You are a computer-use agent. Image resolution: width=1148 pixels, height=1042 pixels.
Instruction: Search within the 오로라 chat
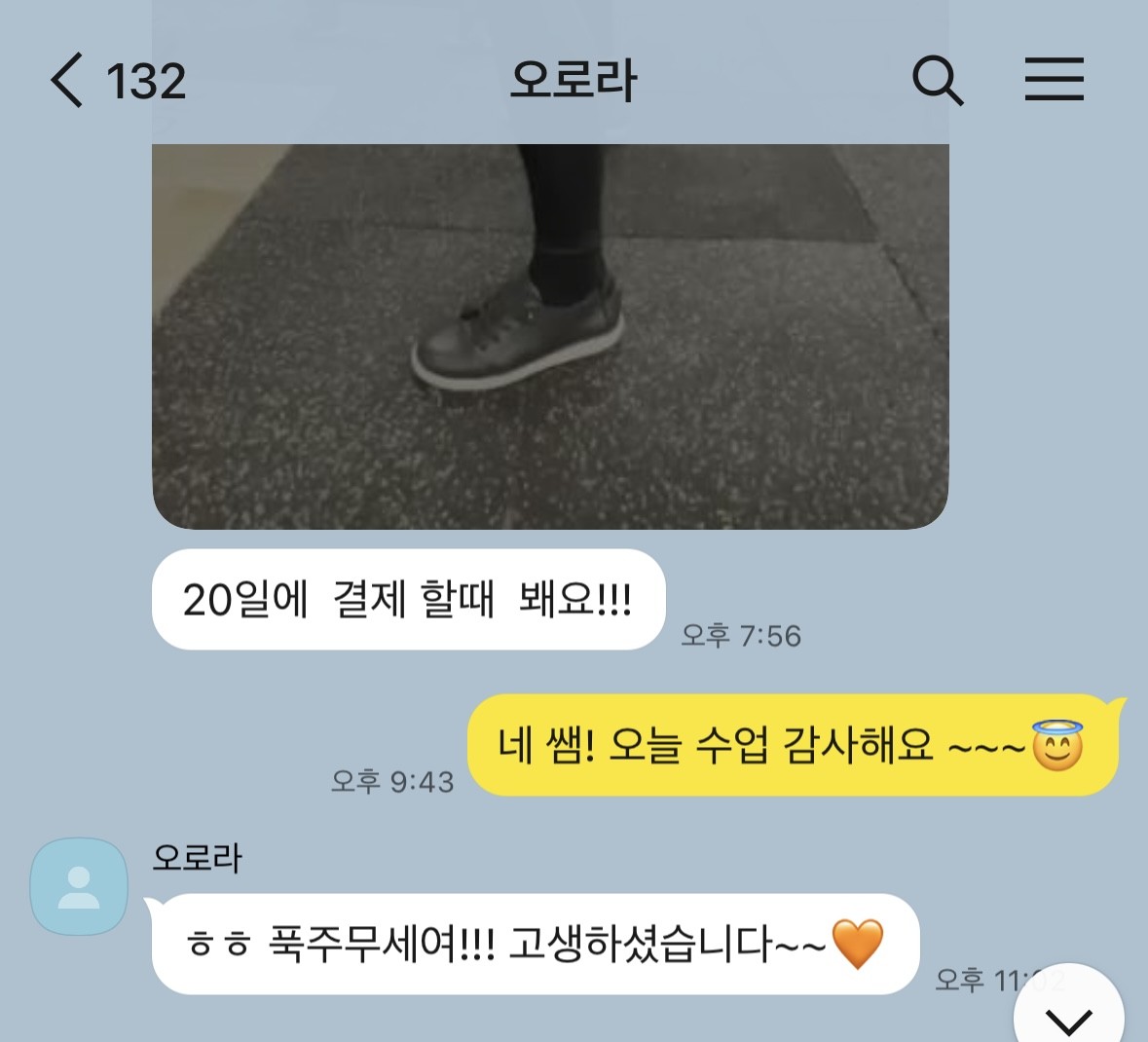(937, 80)
